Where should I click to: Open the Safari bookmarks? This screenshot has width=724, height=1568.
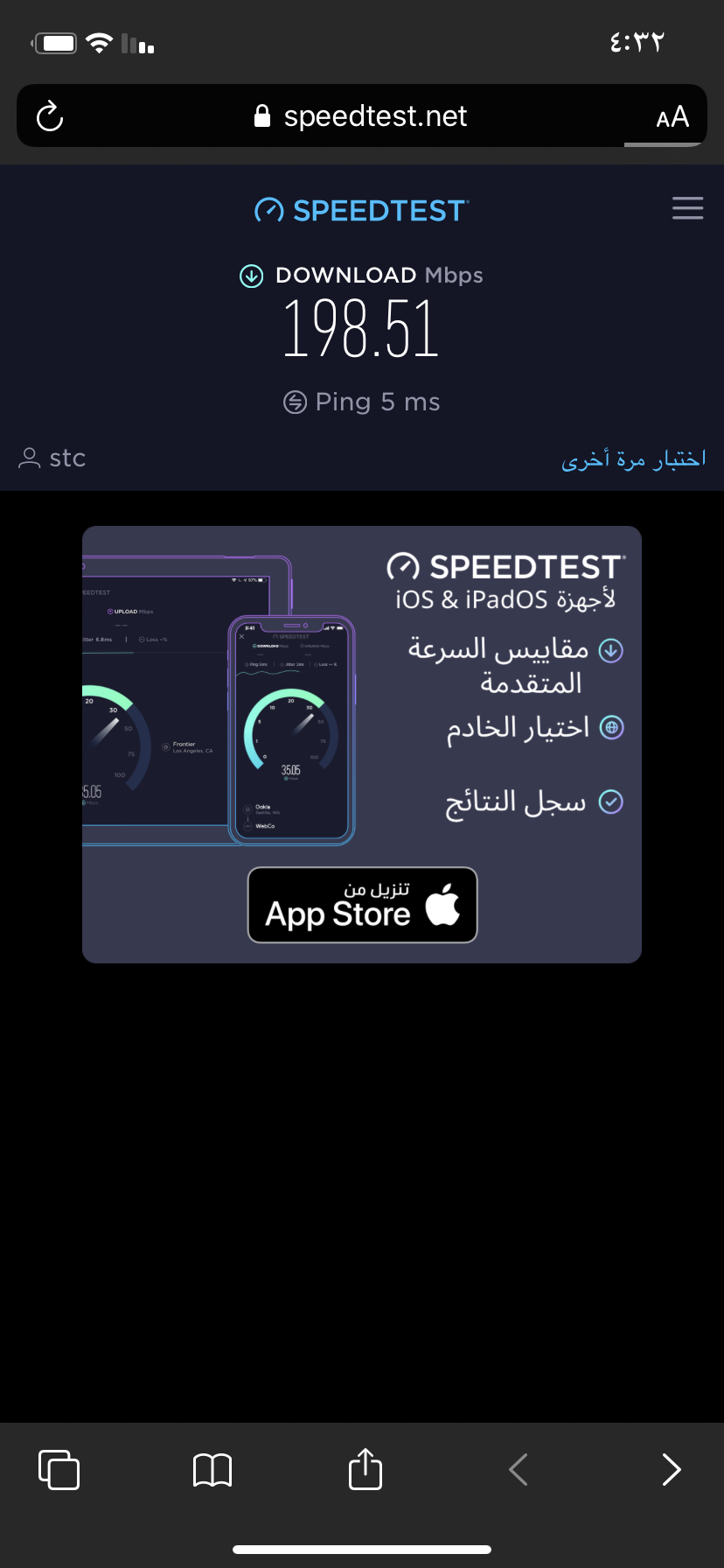coord(212,1469)
